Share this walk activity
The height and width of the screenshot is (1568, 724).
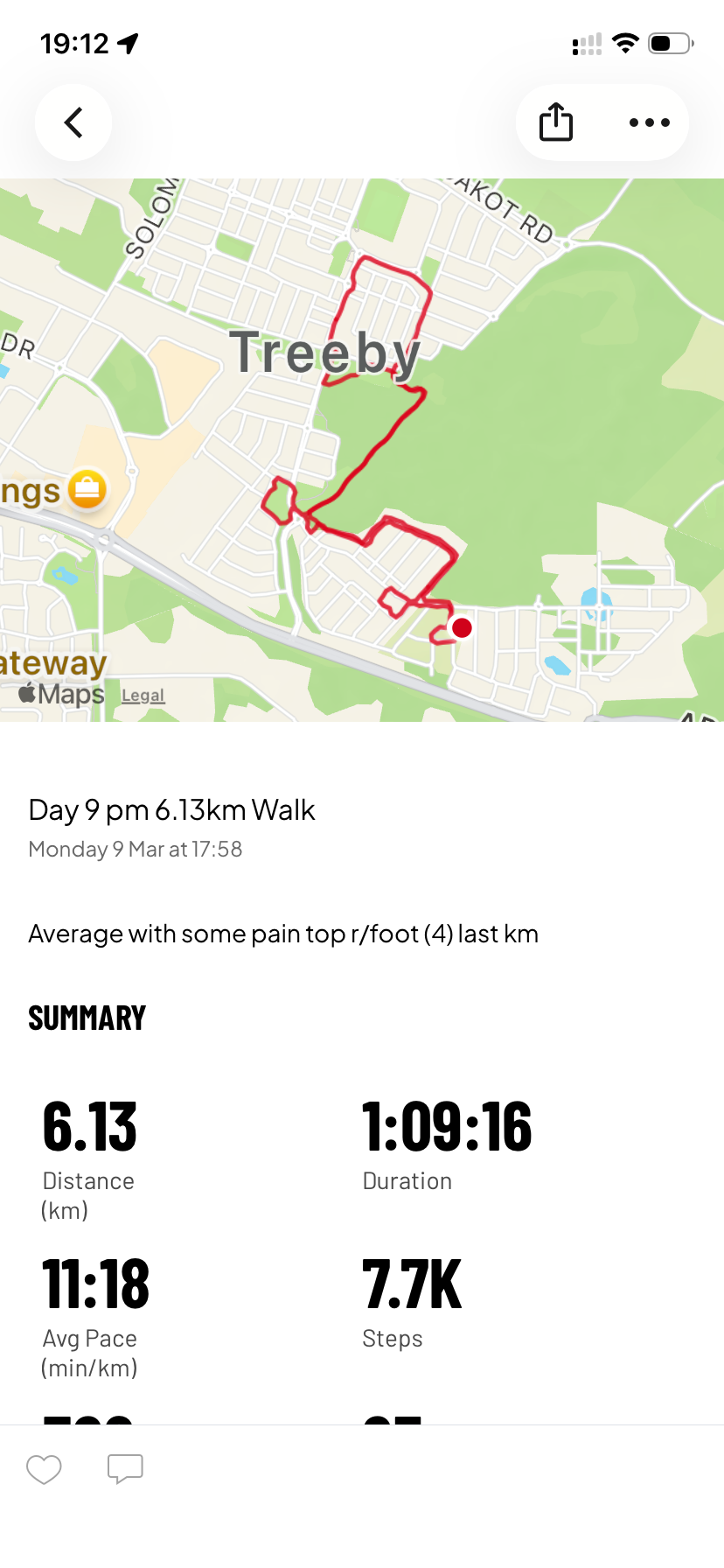[555, 122]
